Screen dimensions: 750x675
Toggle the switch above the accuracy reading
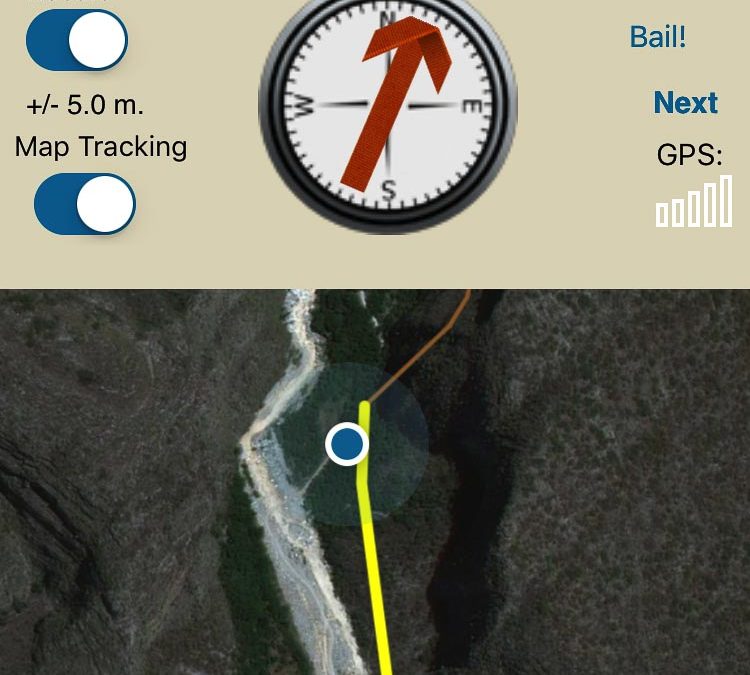pyautogui.click(x=77, y=41)
